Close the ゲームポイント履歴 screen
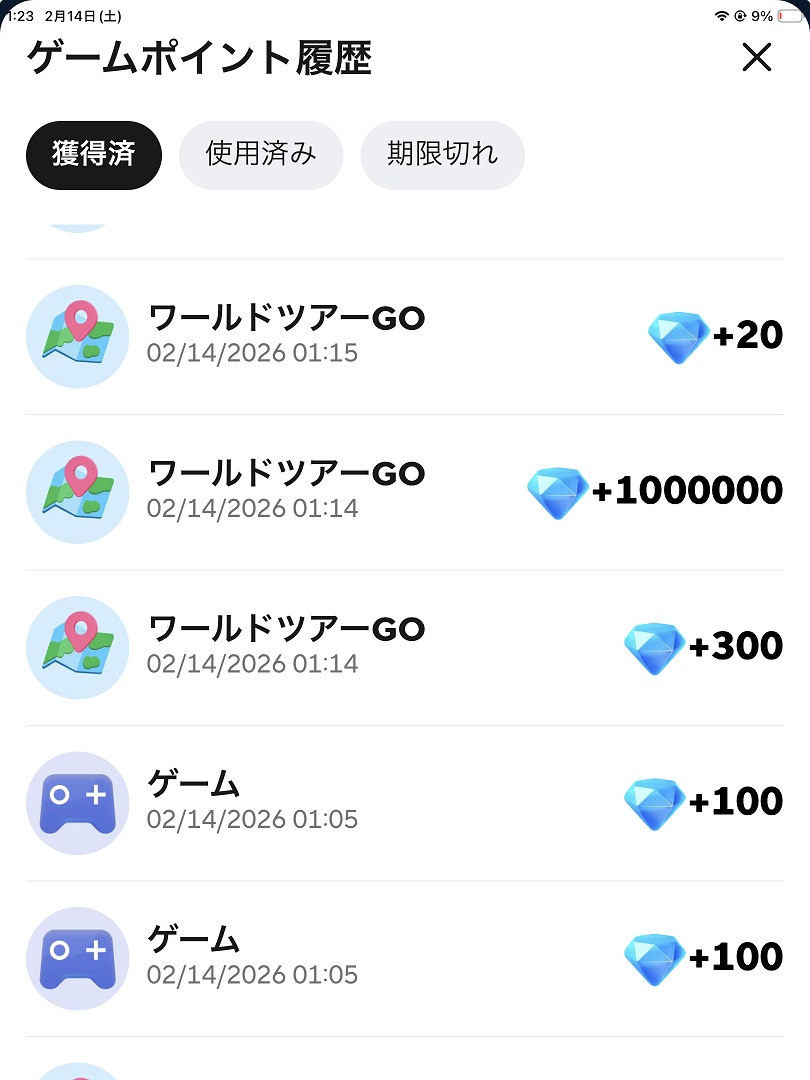This screenshot has height=1080, width=810. coord(757,58)
